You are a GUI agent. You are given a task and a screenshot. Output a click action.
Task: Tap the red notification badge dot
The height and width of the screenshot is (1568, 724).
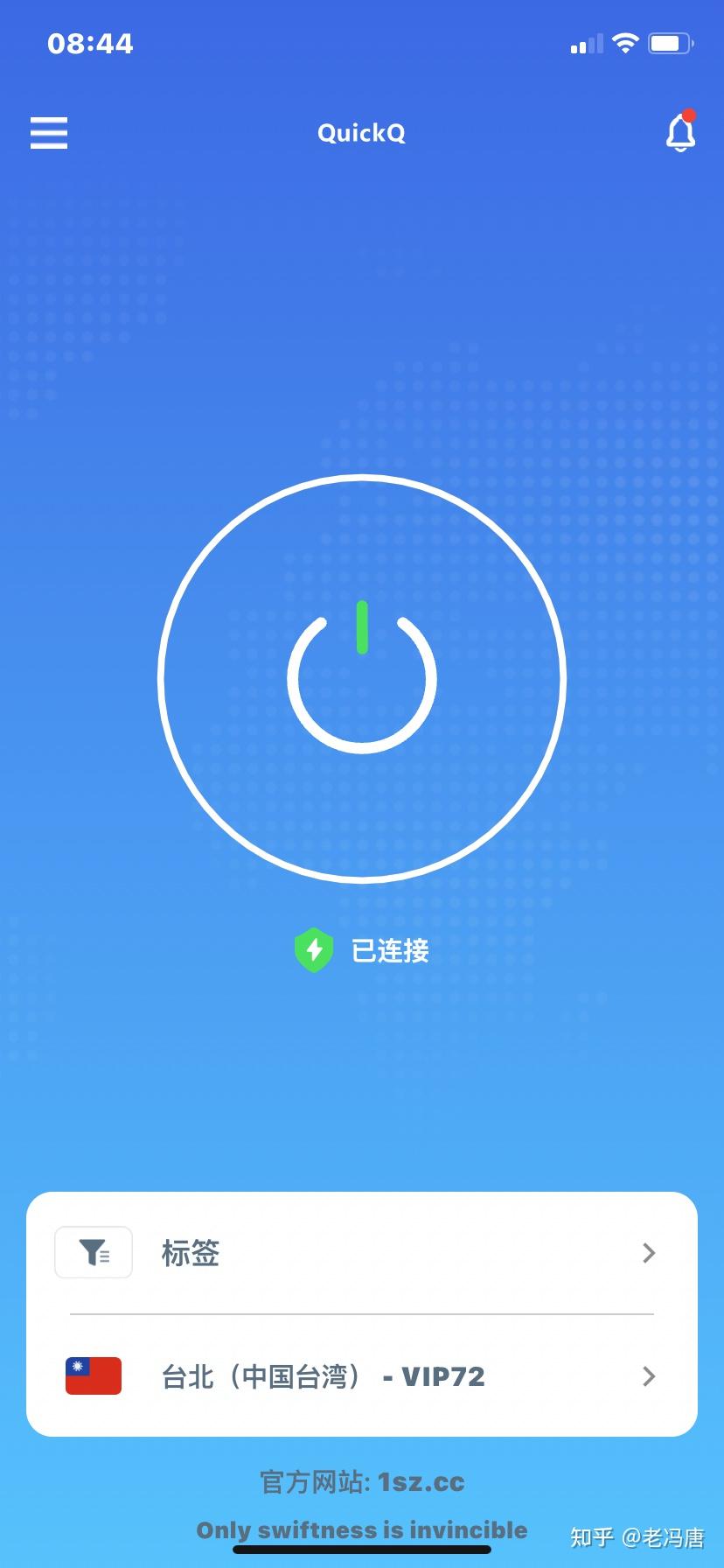[x=690, y=112]
